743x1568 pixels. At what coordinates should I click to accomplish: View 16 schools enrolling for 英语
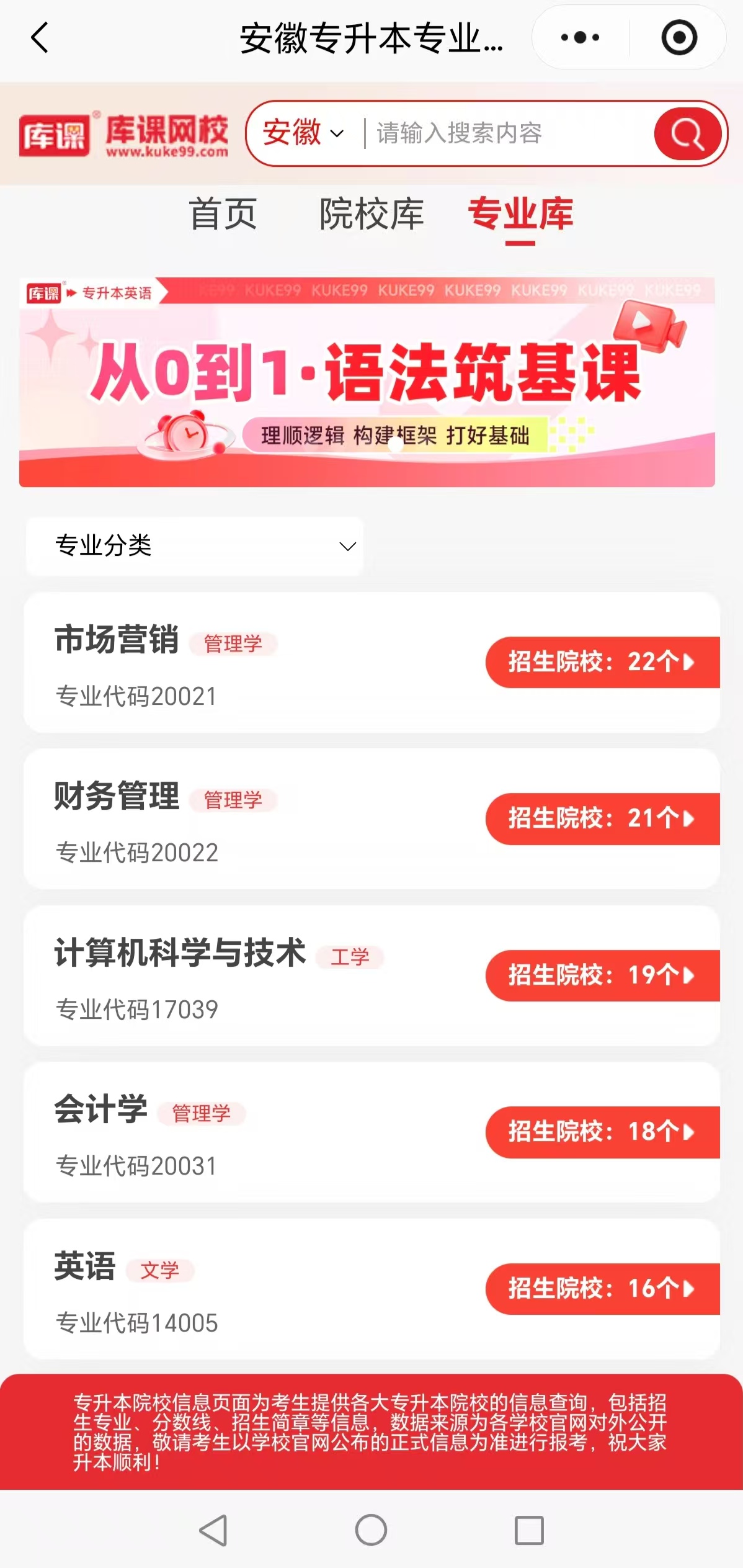[602, 1289]
